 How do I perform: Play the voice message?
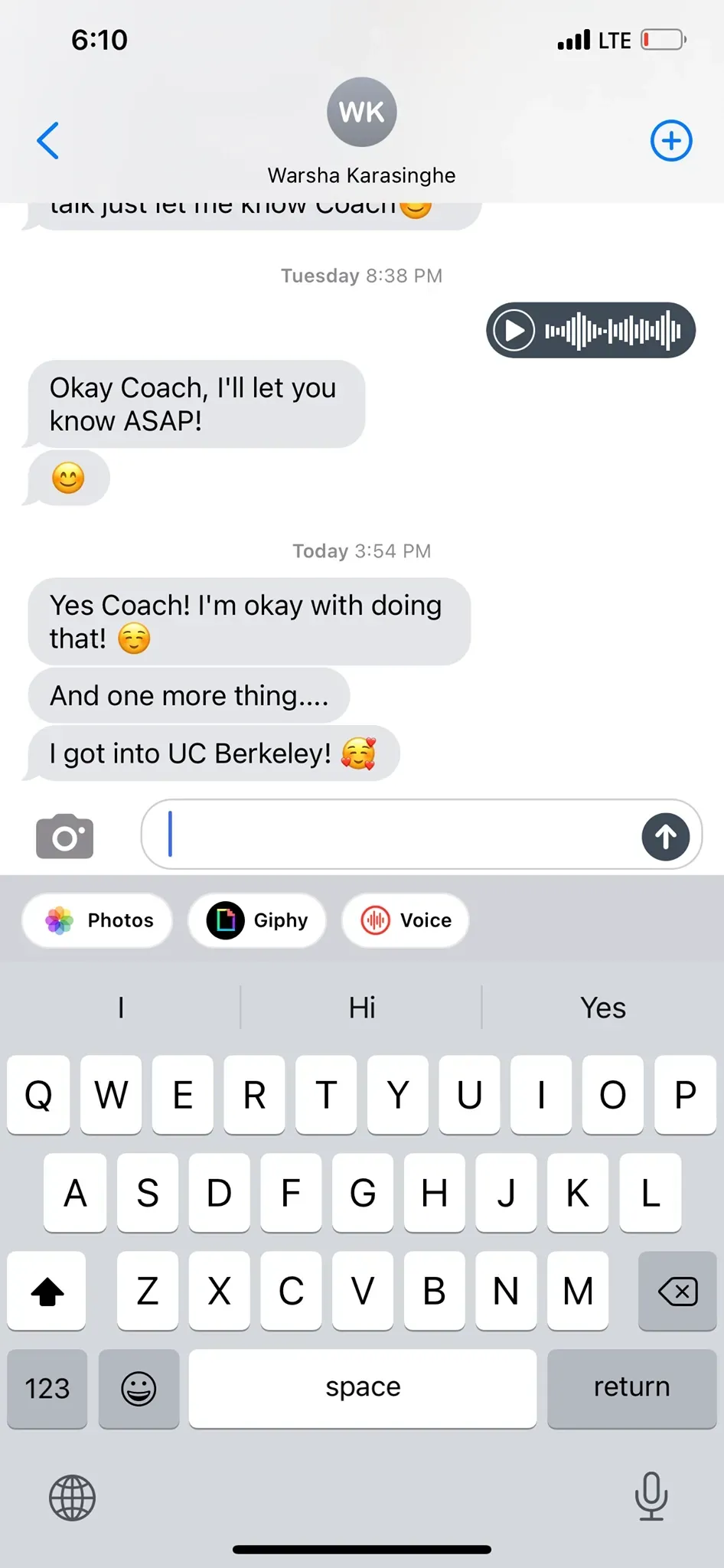pos(514,331)
